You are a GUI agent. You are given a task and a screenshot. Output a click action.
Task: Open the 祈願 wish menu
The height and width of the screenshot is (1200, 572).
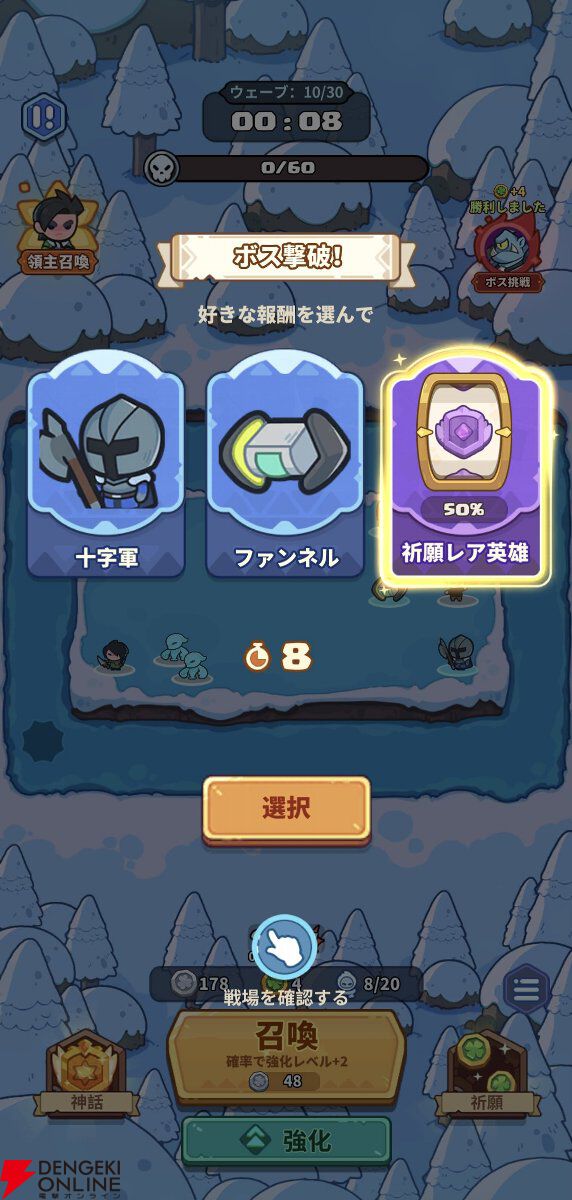pos(487,1074)
